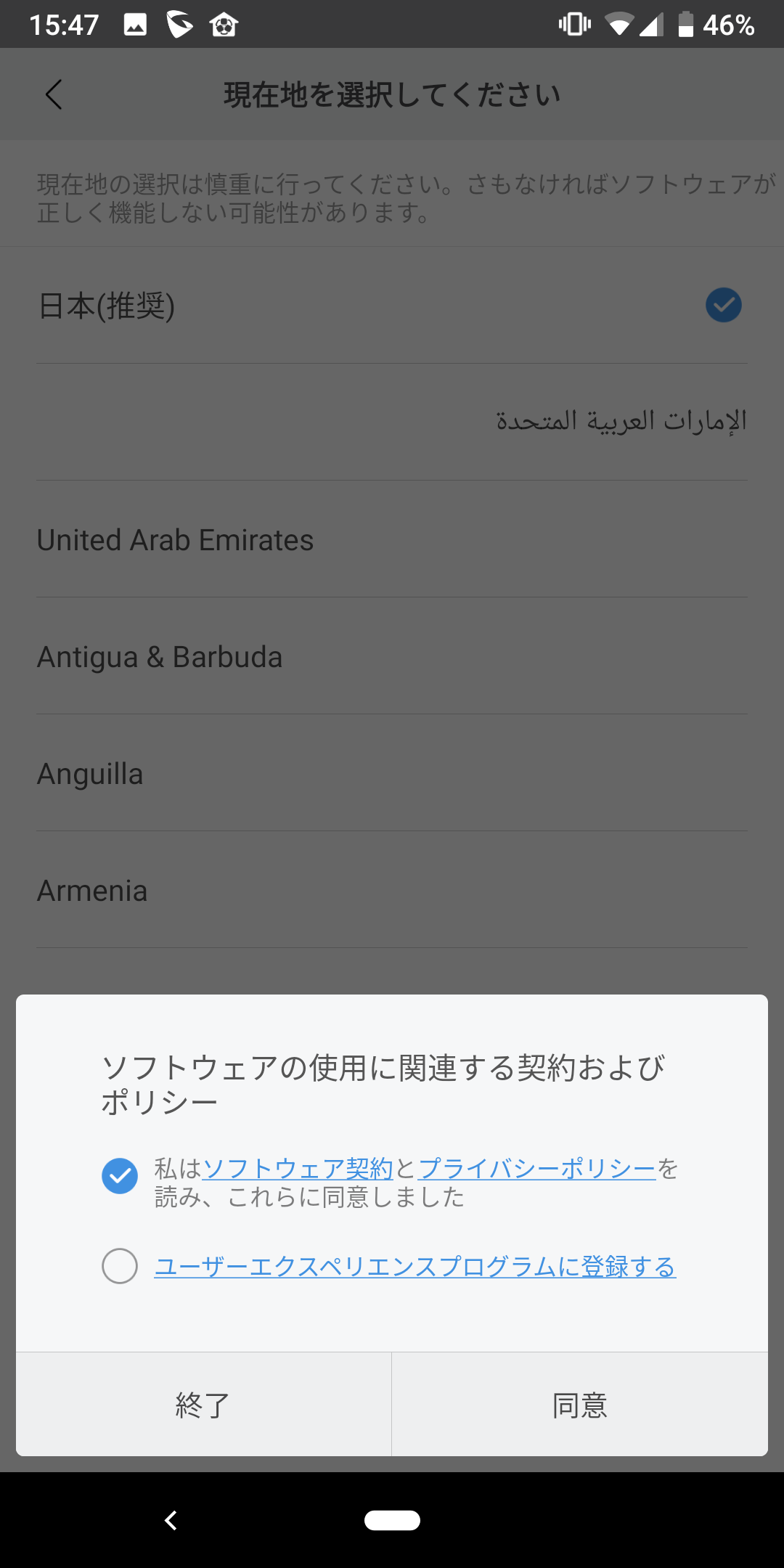Open the プライバシーポリシー link

[537, 1168]
